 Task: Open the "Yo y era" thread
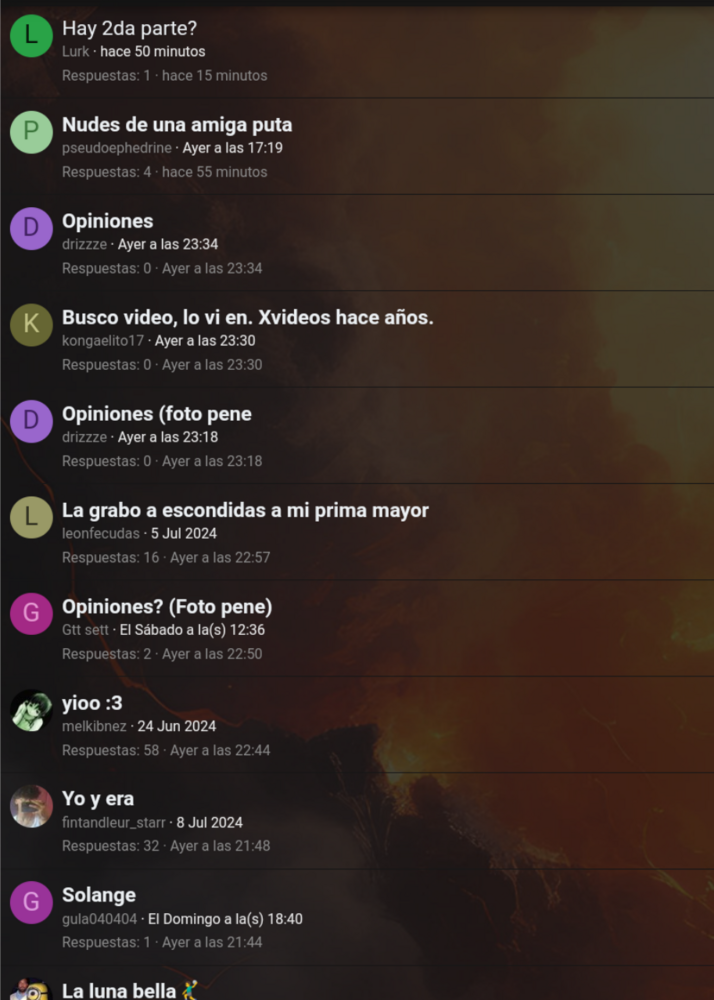coord(98,799)
